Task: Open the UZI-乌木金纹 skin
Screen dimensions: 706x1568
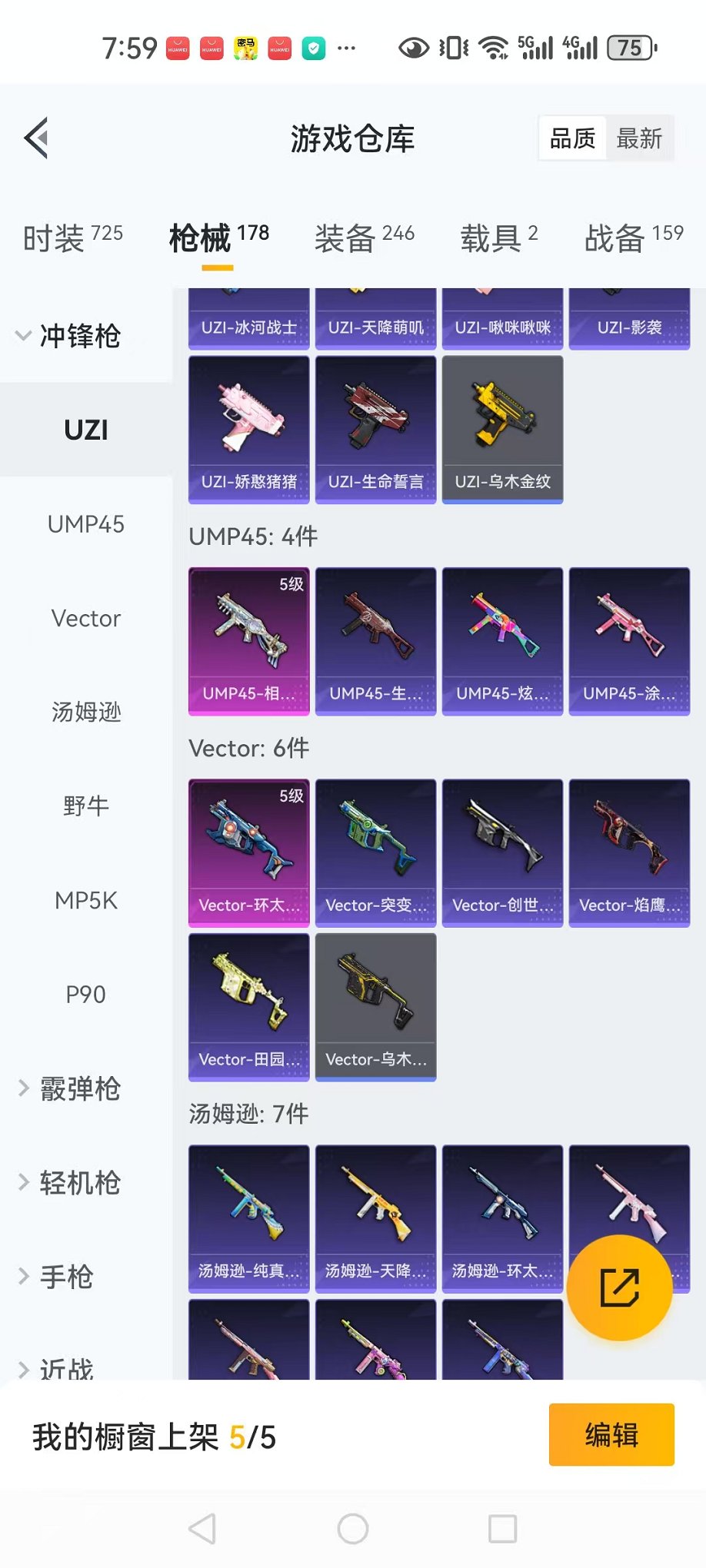Action: coord(502,429)
